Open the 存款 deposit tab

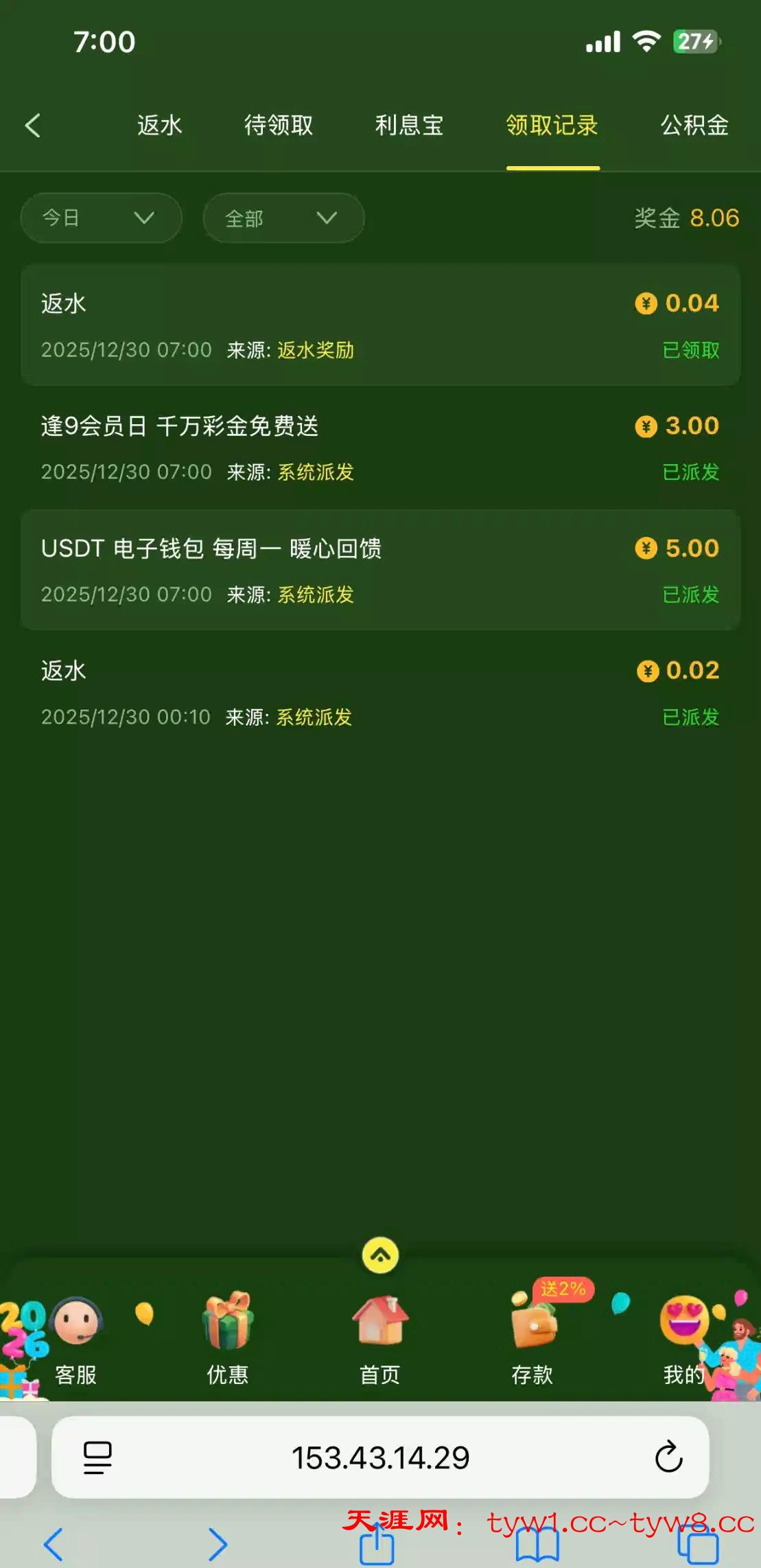[x=532, y=1340]
